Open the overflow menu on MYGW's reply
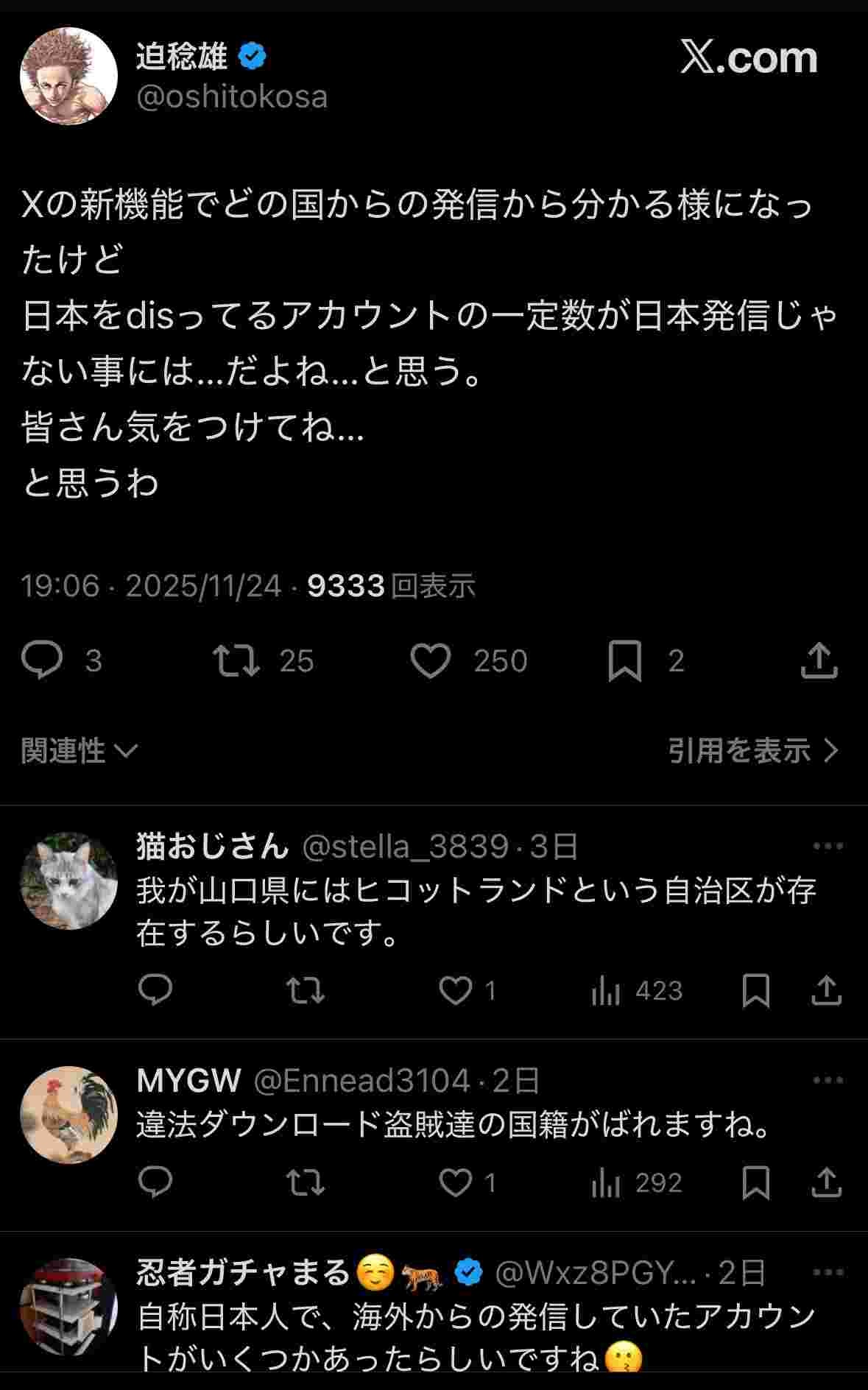Viewport: 868px width, 1390px height. [828, 1080]
